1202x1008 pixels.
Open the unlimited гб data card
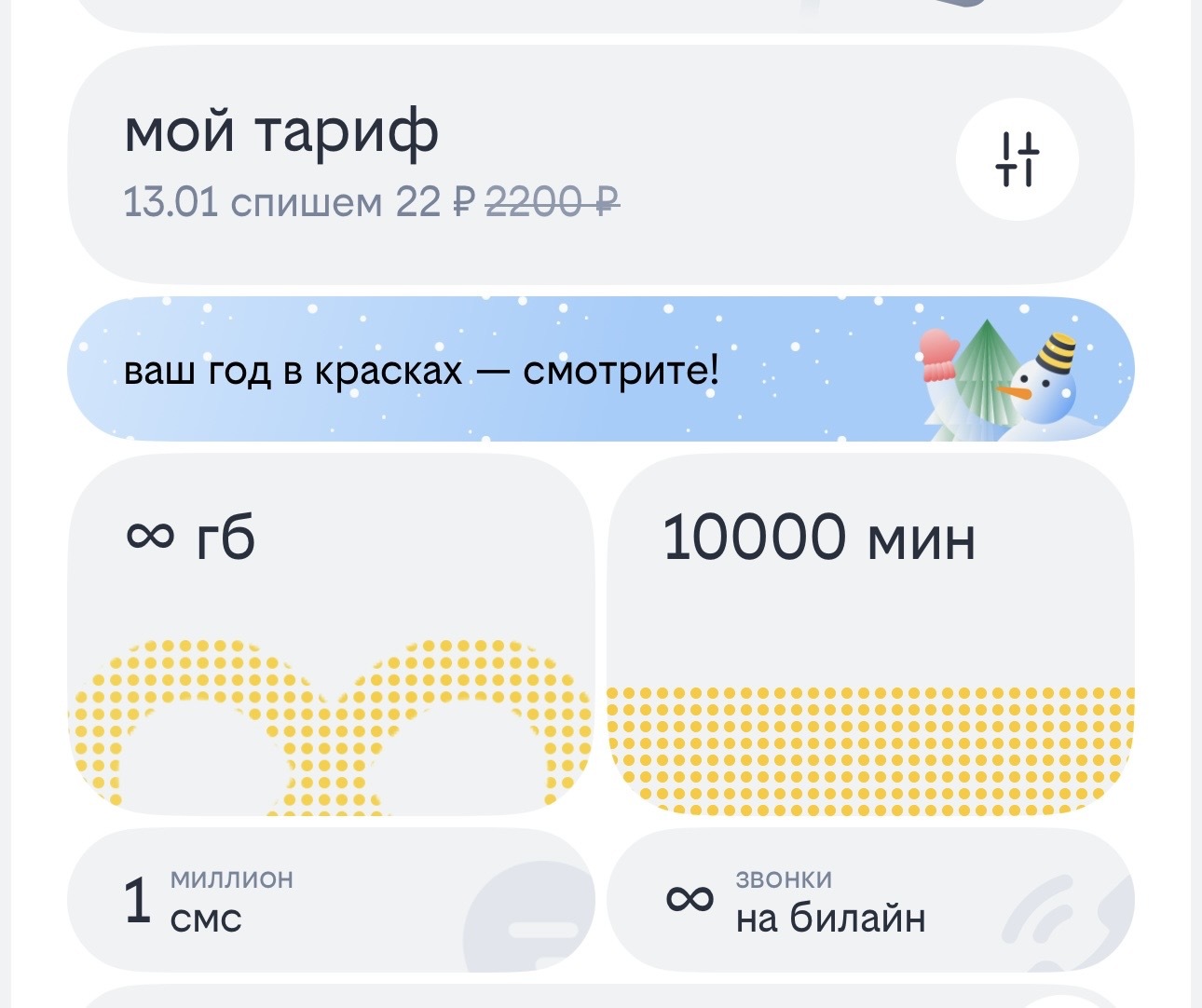point(331,635)
